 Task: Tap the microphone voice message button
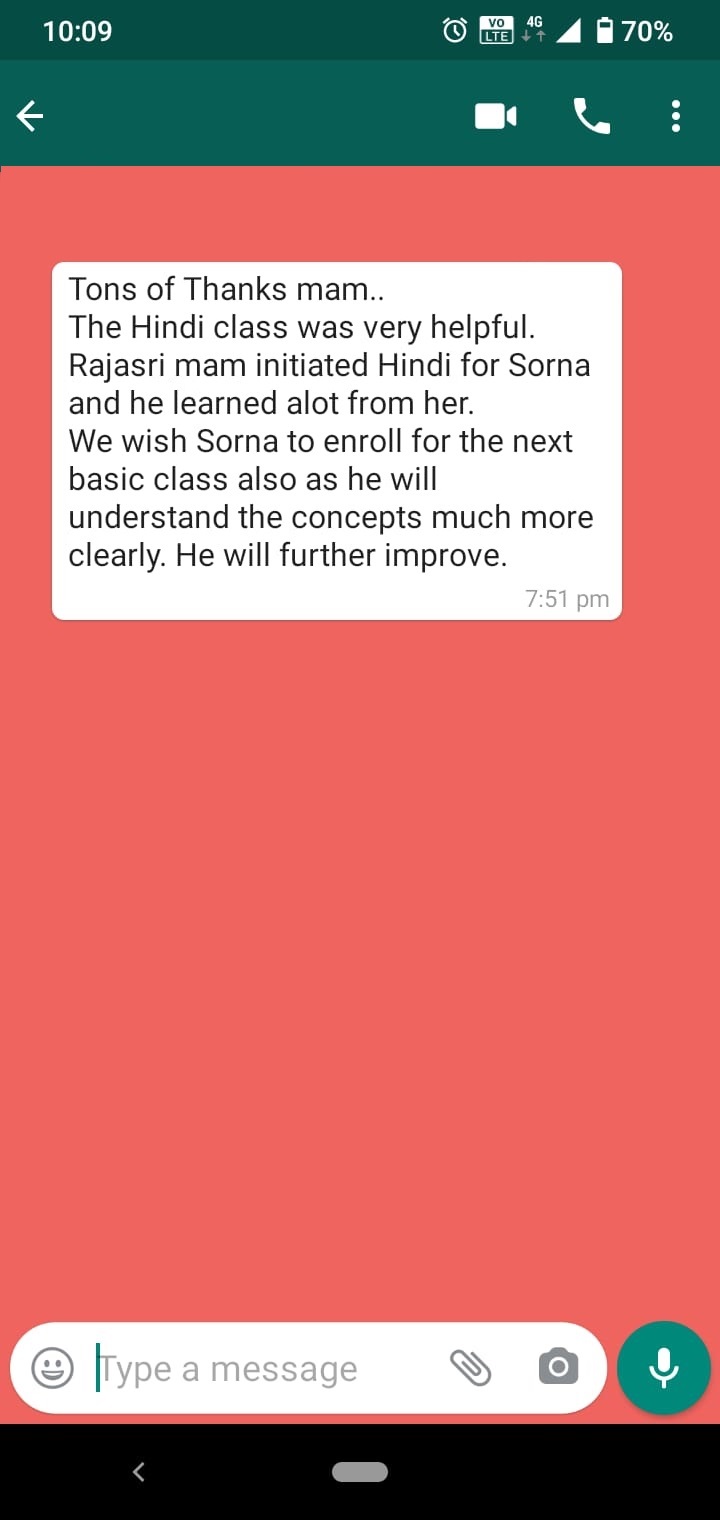pos(664,1367)
